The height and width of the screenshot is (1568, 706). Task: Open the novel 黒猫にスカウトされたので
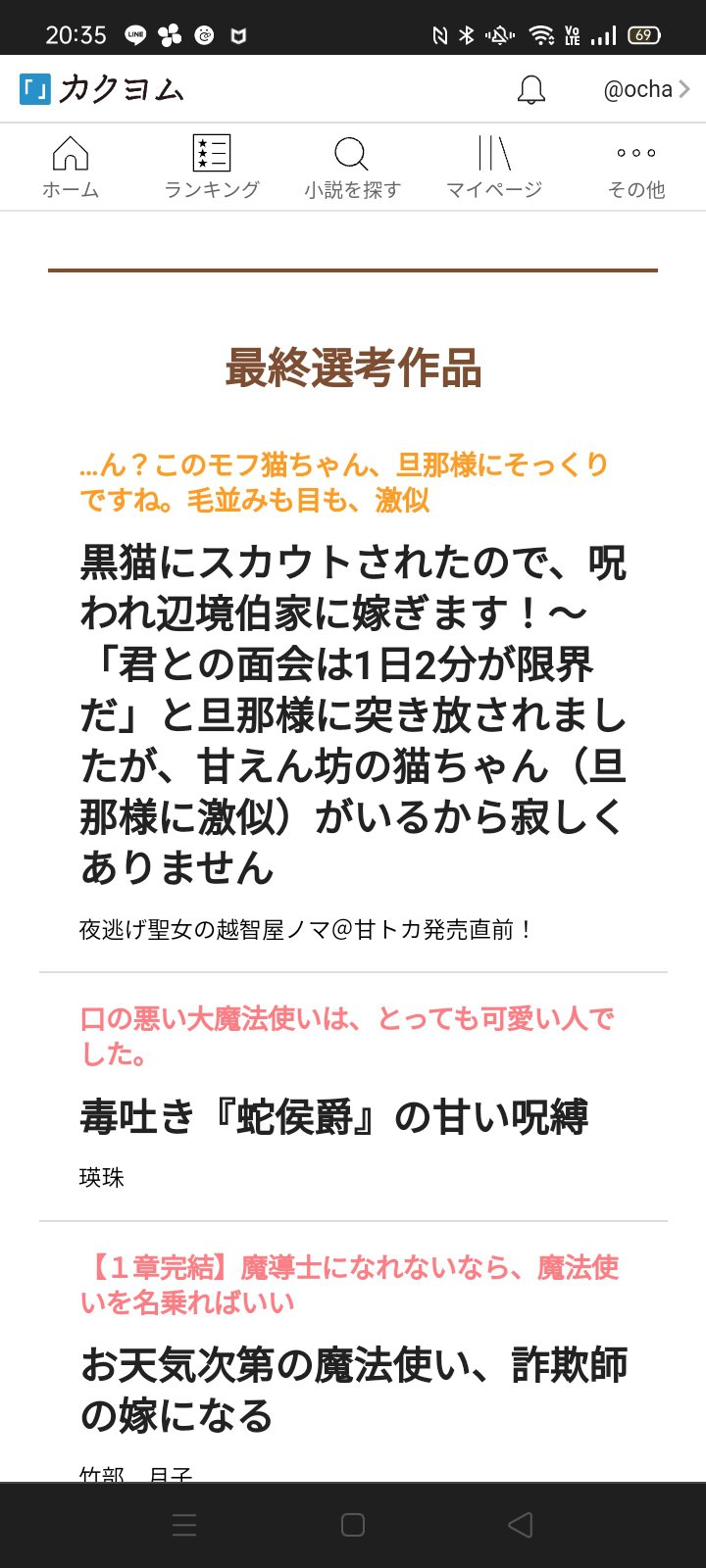click(x=352, y=715)
